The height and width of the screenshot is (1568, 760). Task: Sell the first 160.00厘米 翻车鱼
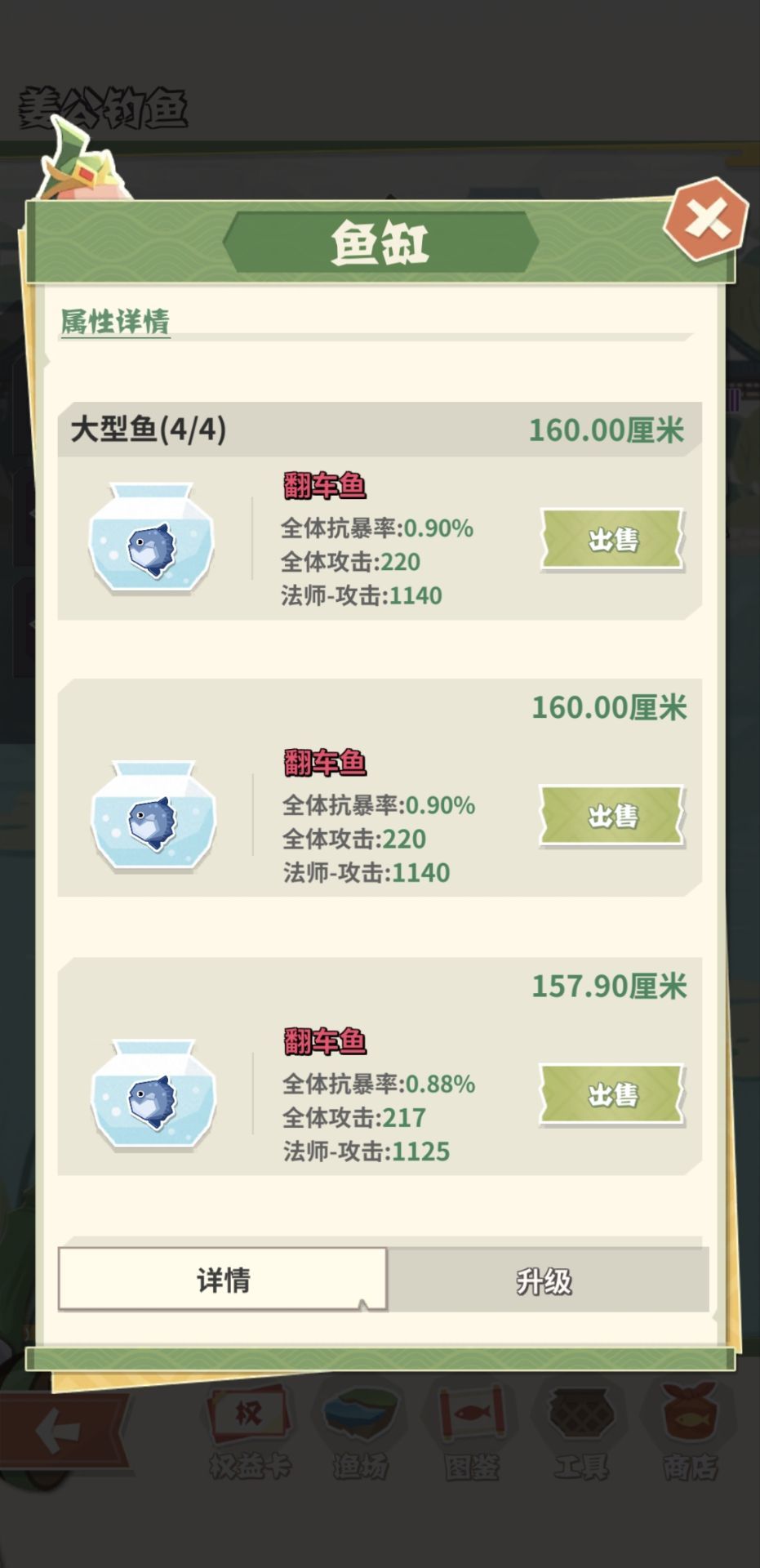[x=611, y=539]
